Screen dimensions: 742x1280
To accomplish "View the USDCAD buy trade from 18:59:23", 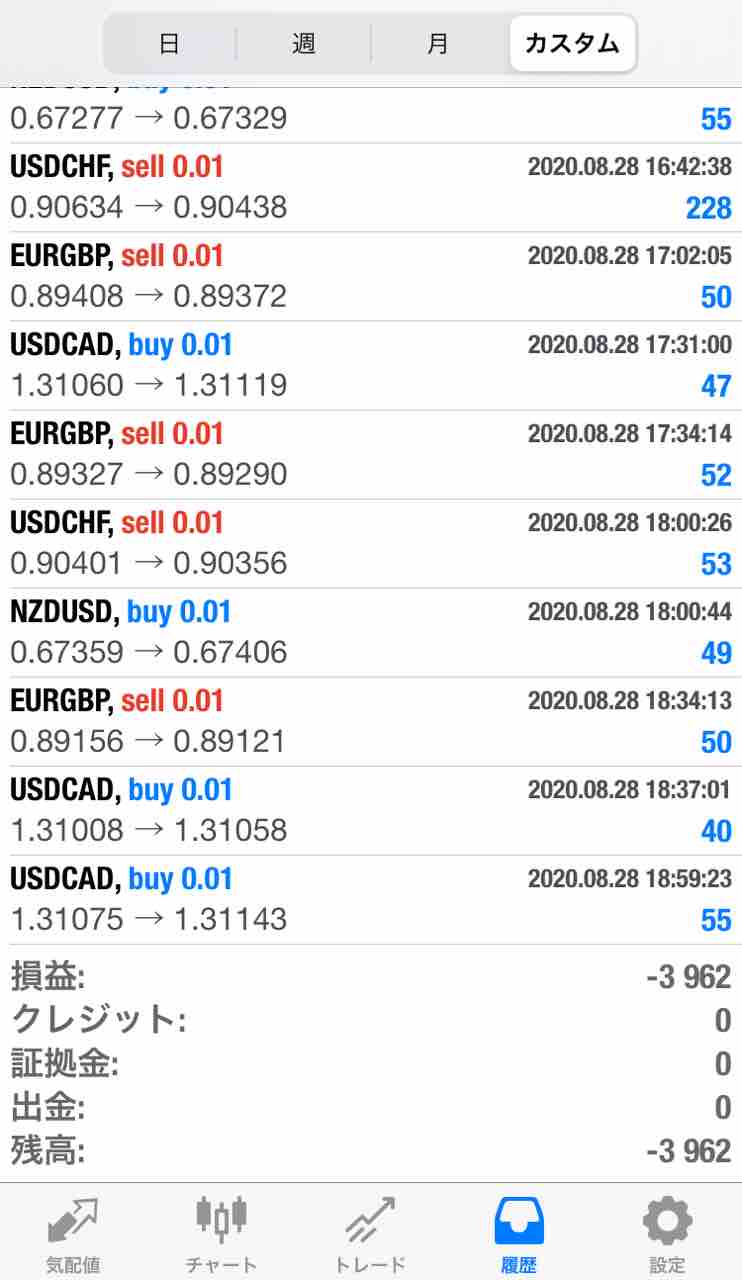I will tap(370, 900).
